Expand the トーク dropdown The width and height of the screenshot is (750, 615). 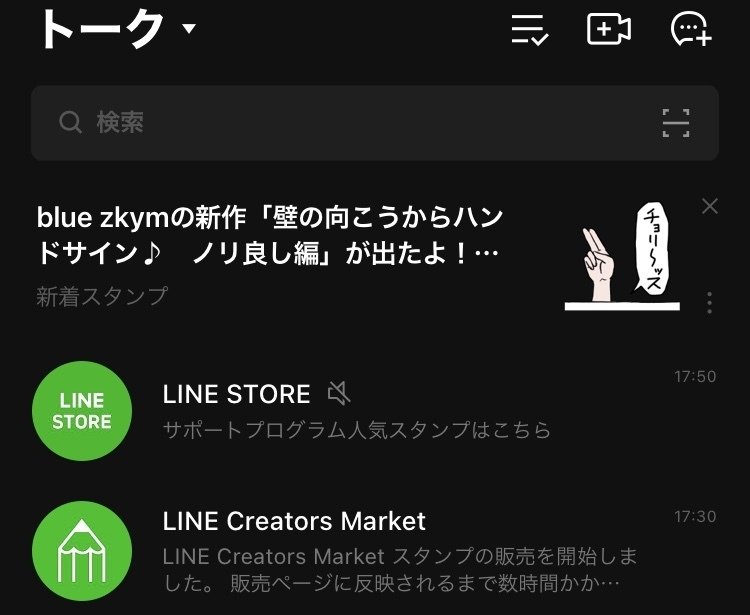point(189,29)
